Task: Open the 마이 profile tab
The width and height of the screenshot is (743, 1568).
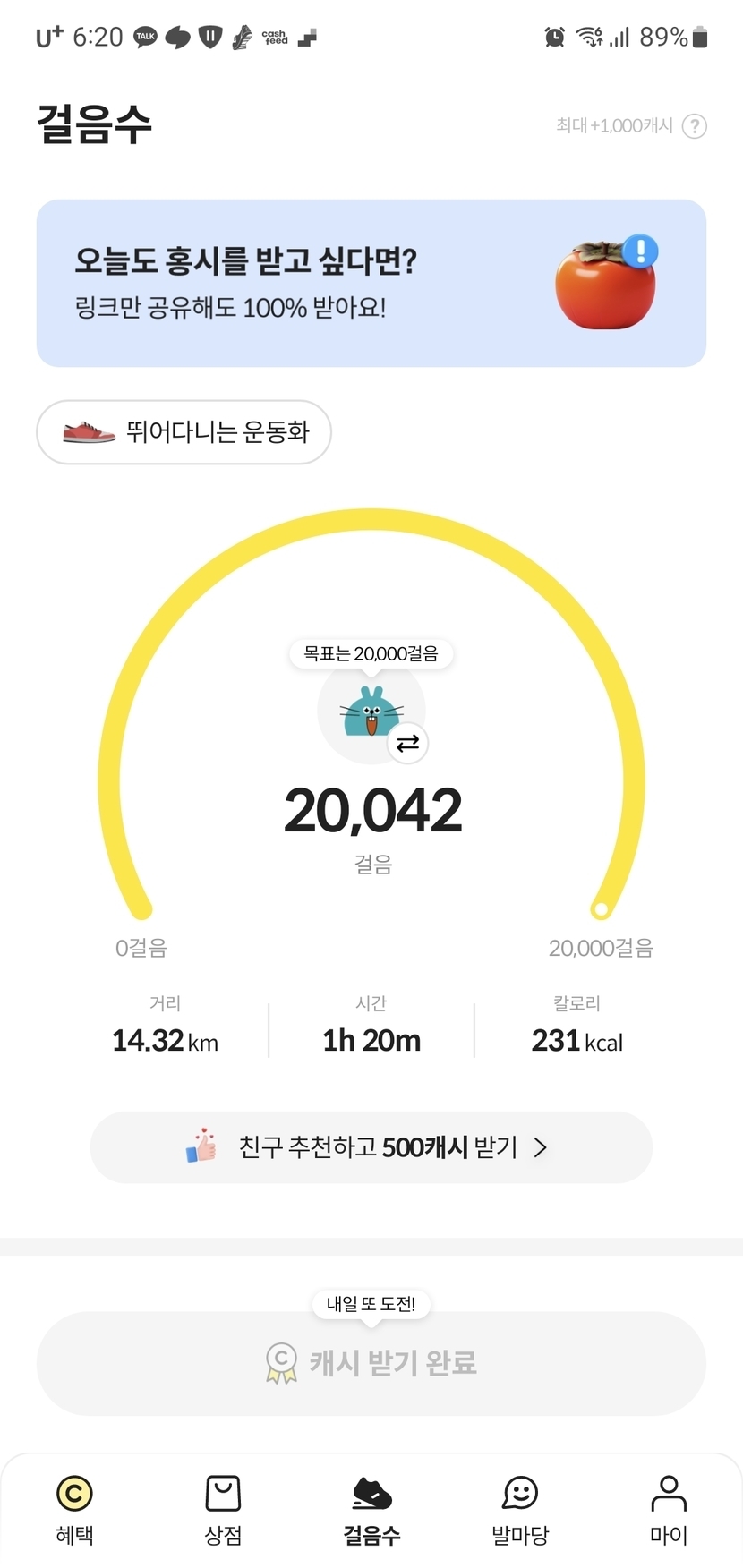Action: click(x=669, y=1510)
